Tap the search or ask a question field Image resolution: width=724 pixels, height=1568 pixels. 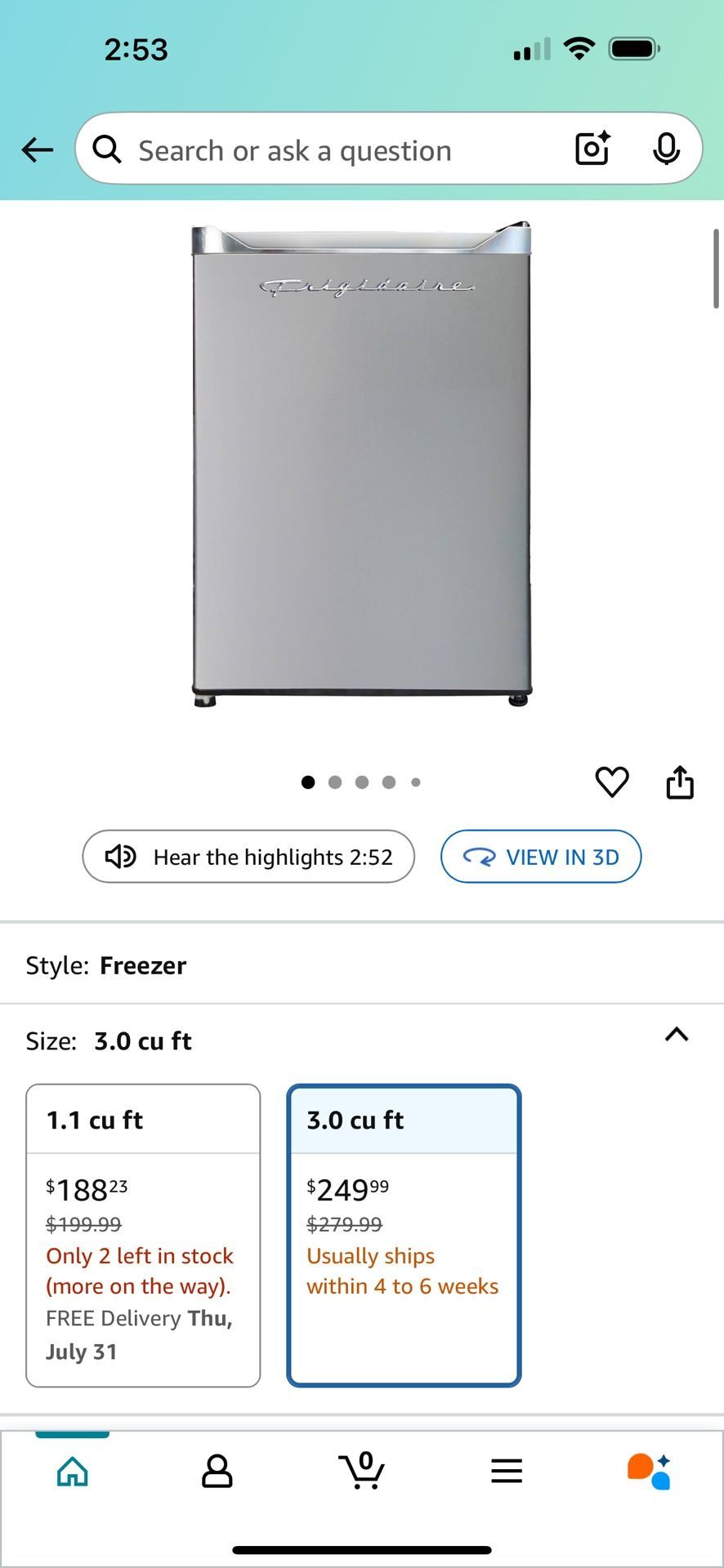[327, 150]
